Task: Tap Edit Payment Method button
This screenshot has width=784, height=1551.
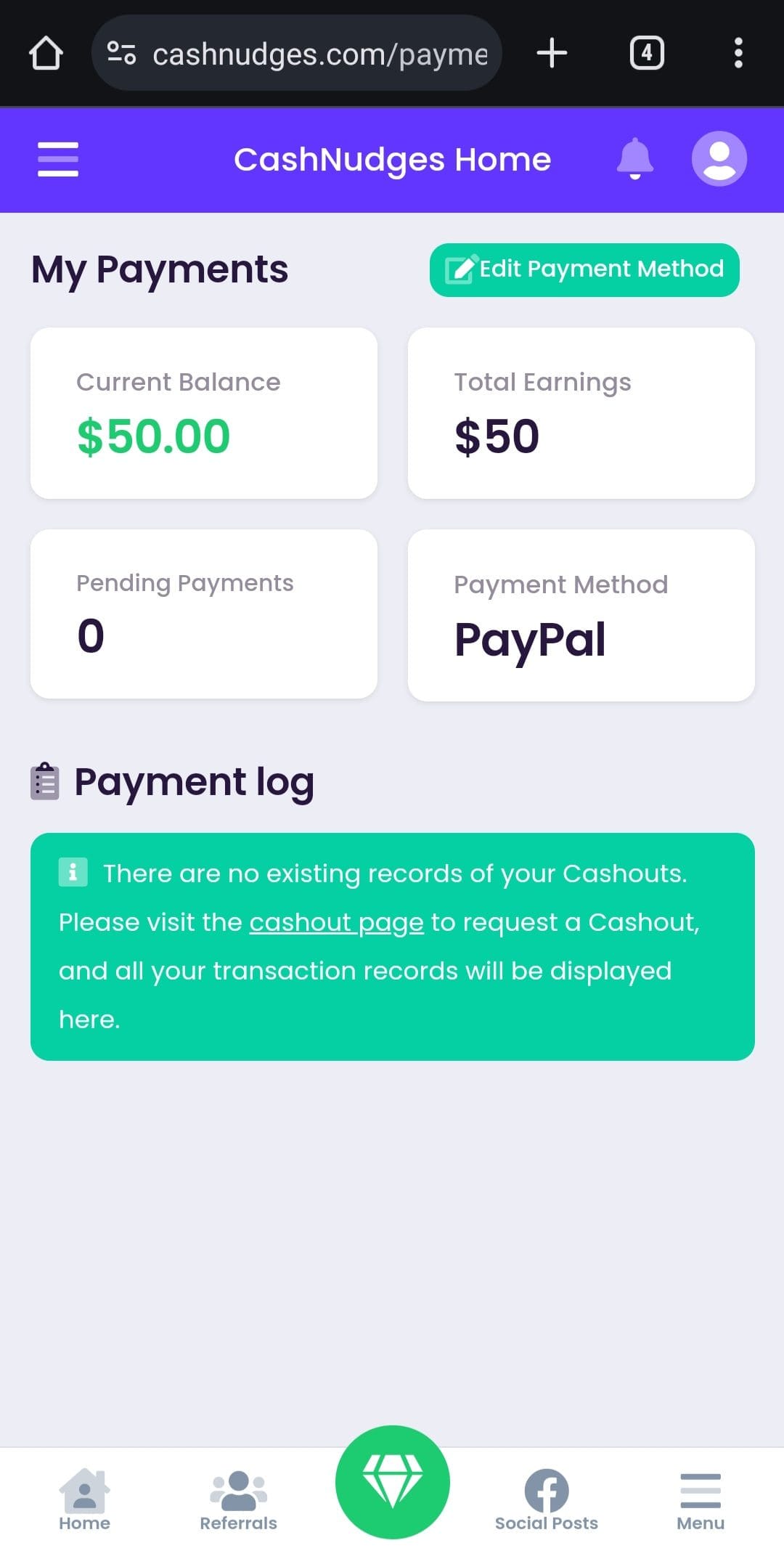Action: (x=584, y=269)
